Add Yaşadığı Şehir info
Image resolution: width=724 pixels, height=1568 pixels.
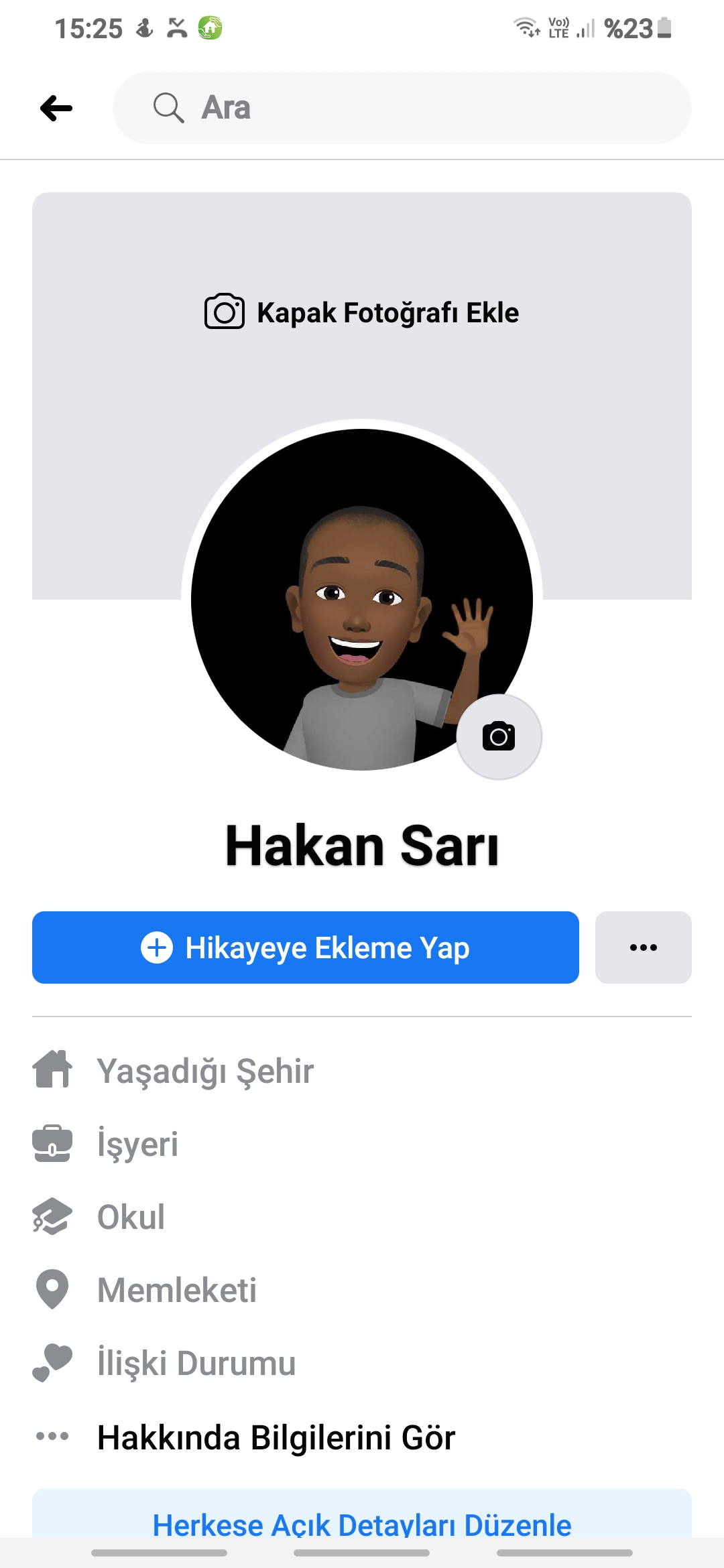coord(205,1070)
